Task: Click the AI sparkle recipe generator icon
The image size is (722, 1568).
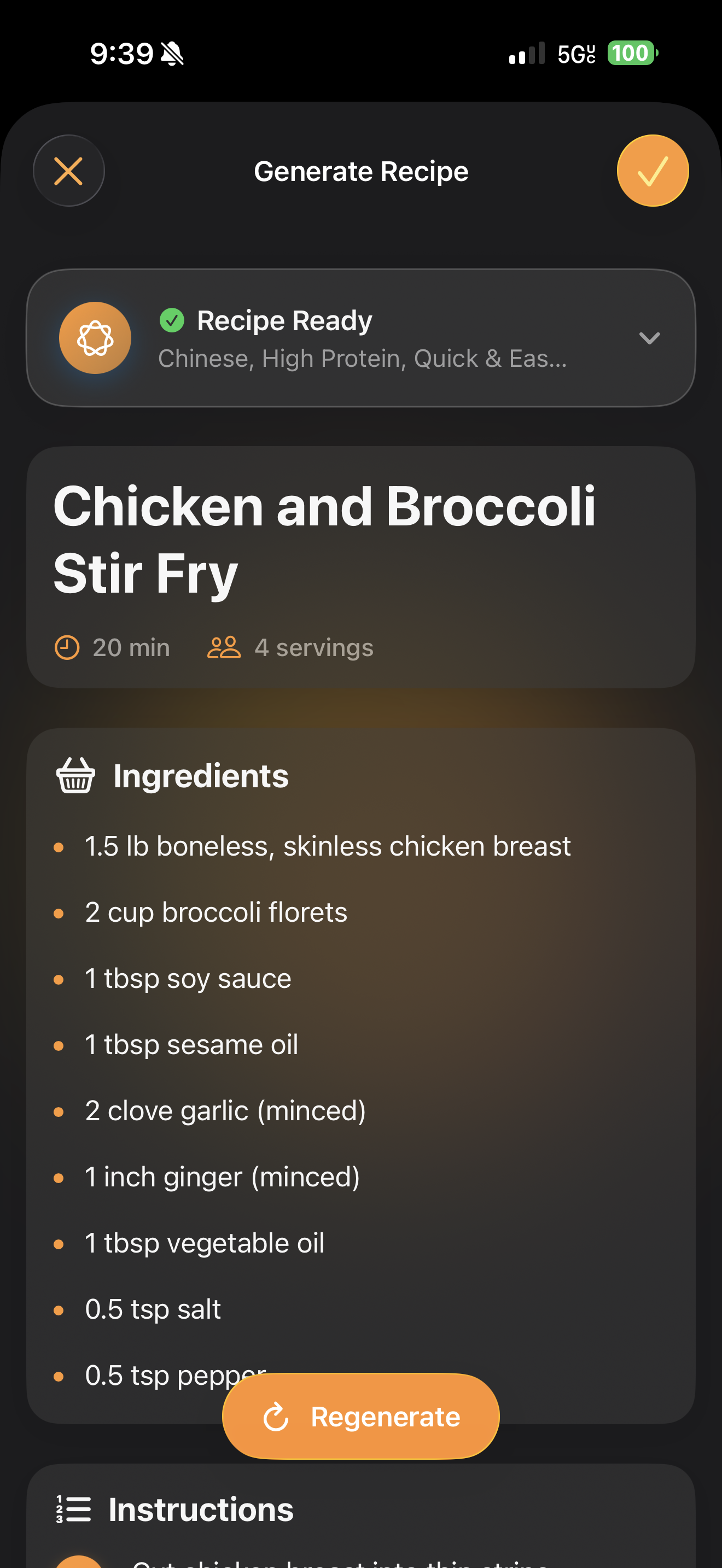Action: [95, 338]
